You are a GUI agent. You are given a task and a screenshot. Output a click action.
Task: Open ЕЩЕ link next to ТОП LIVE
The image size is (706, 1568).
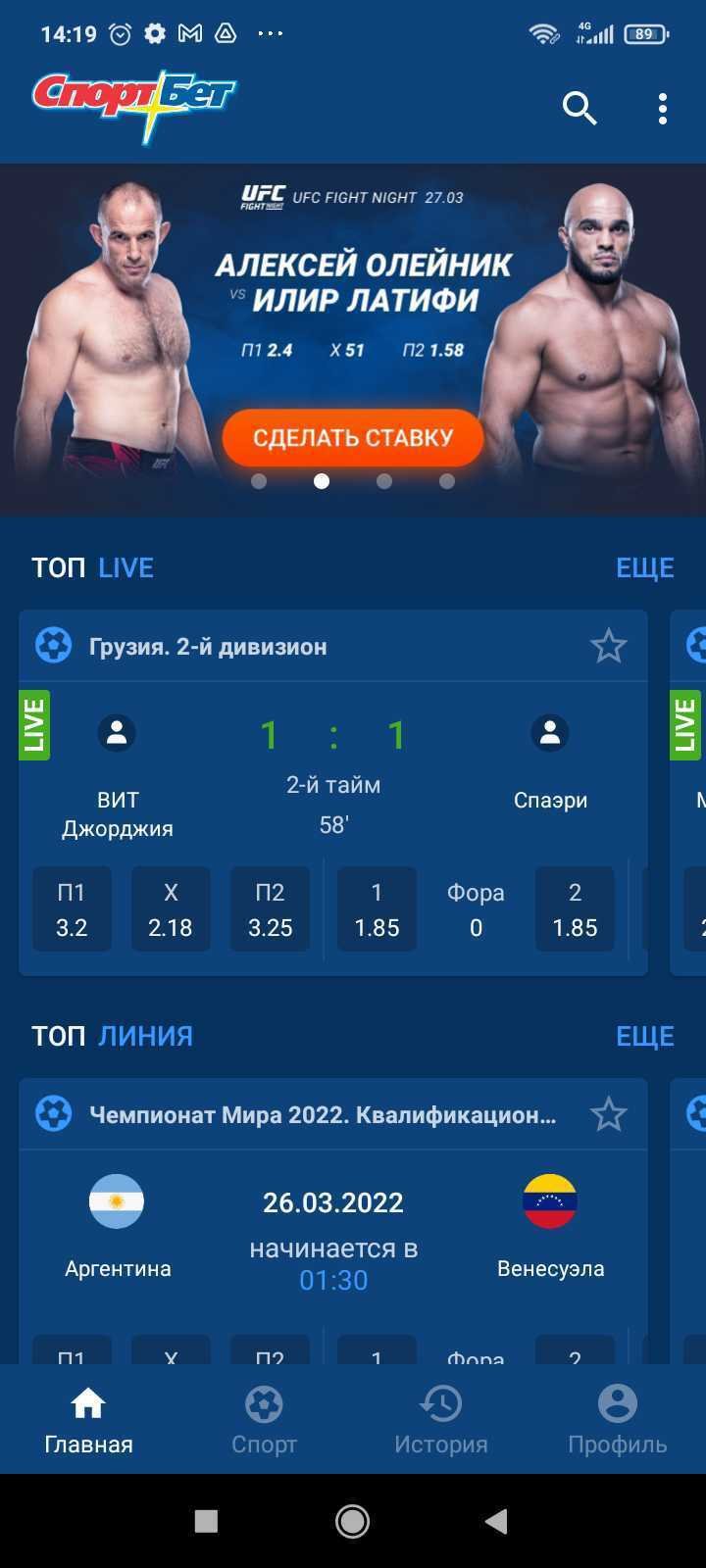pos(644,568)
